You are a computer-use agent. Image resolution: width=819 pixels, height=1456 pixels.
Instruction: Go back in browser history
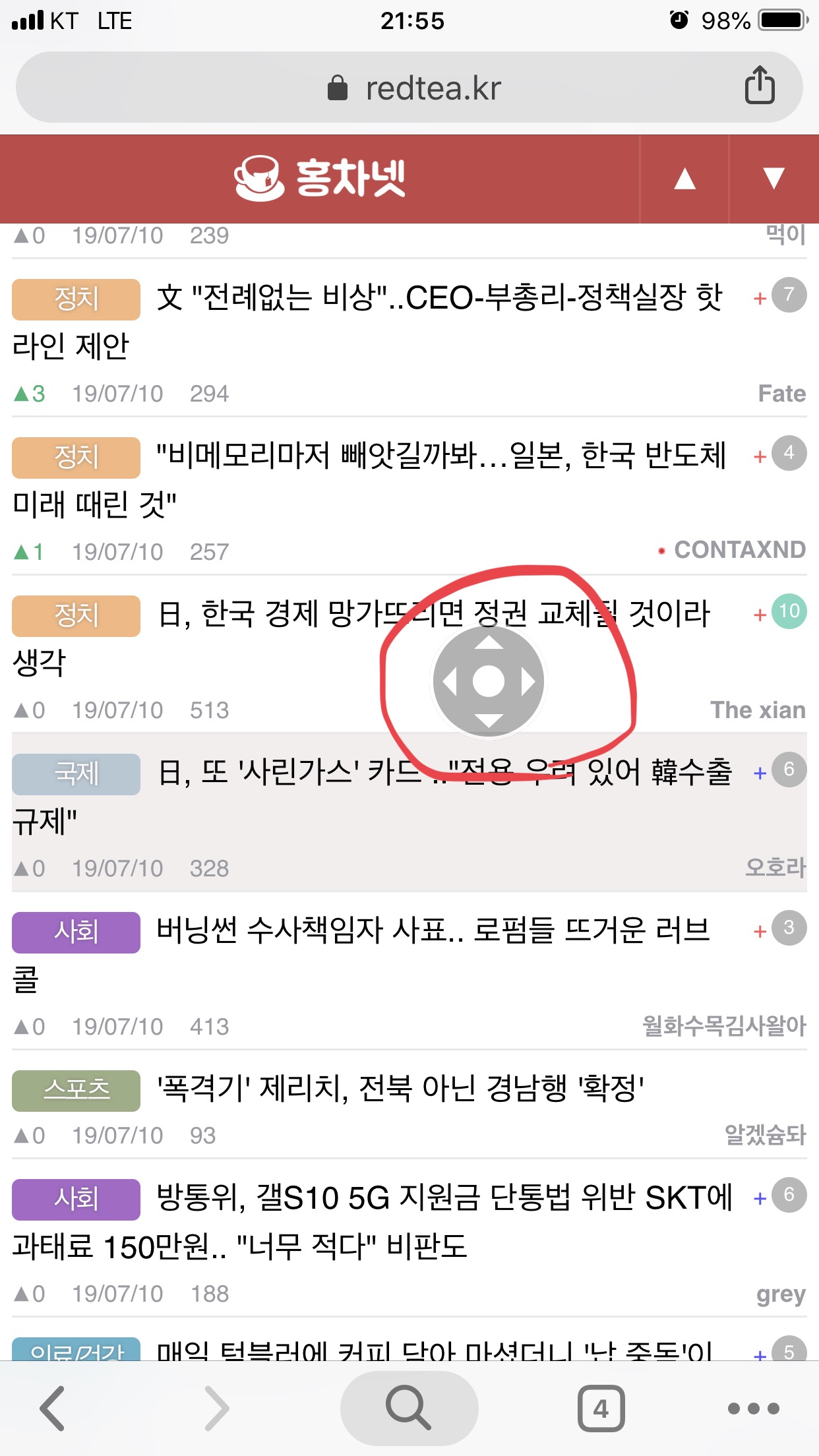point(53,1409)
